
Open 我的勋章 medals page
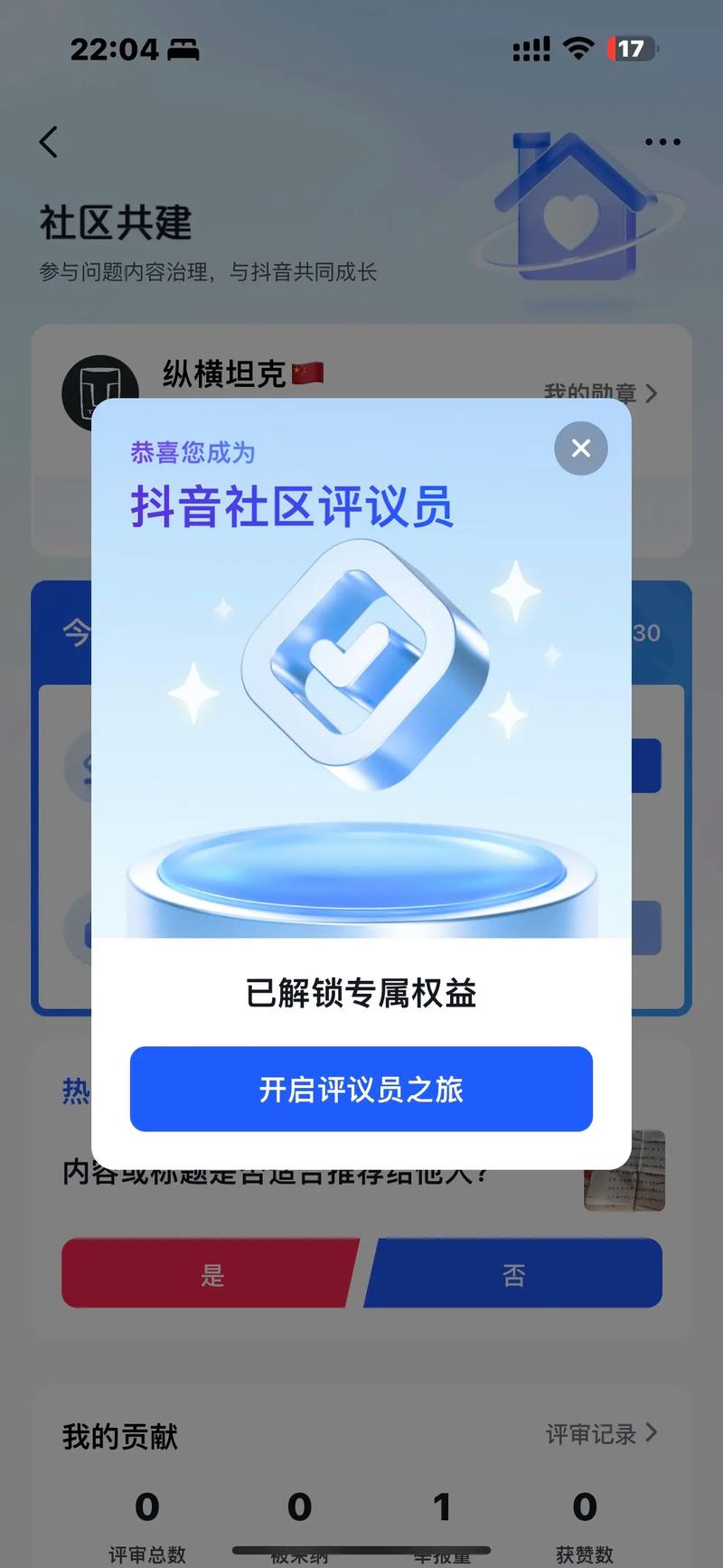coord(592,393)
